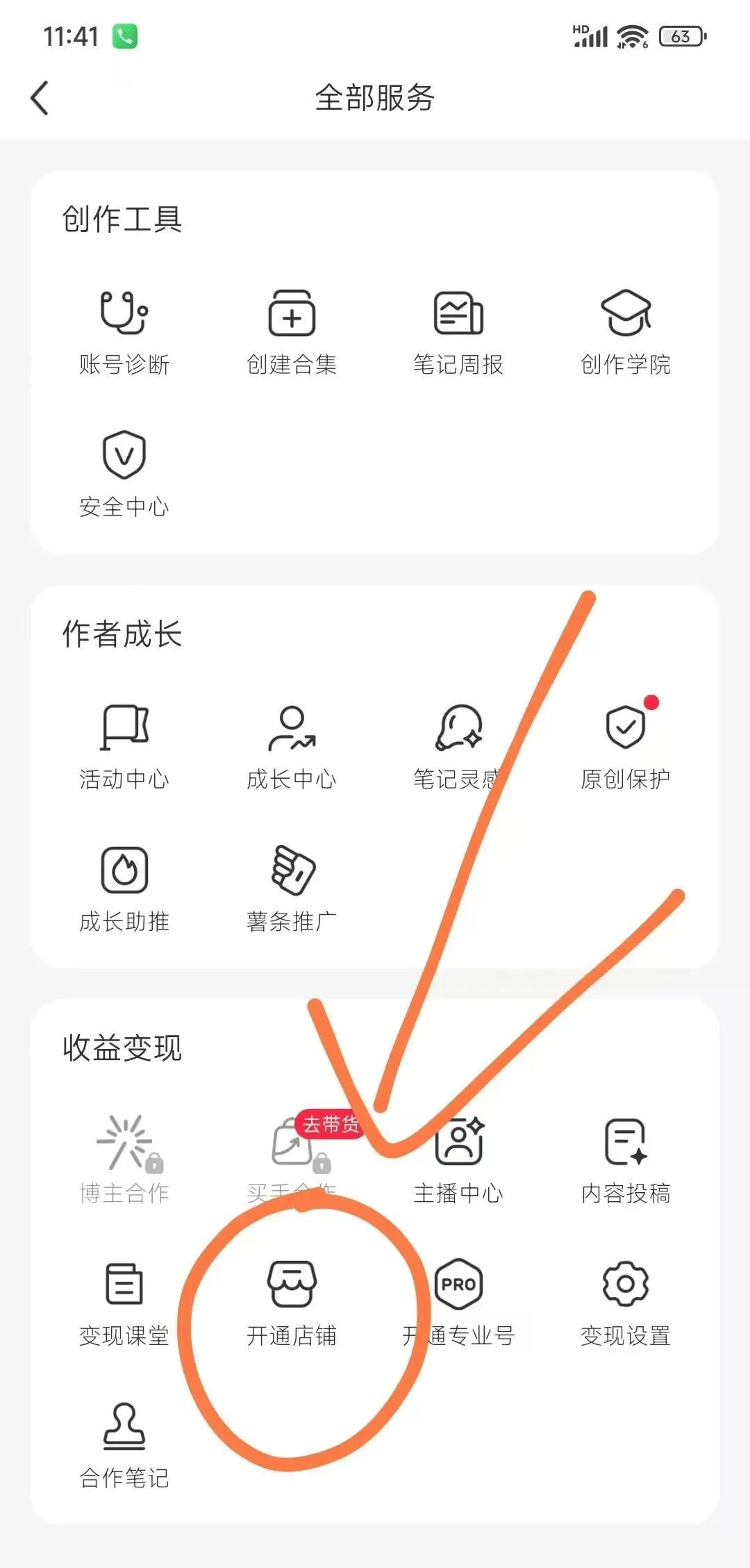Open 笔记周报 weekly note report
The image size is (750, 1568).
pos(458,333)
